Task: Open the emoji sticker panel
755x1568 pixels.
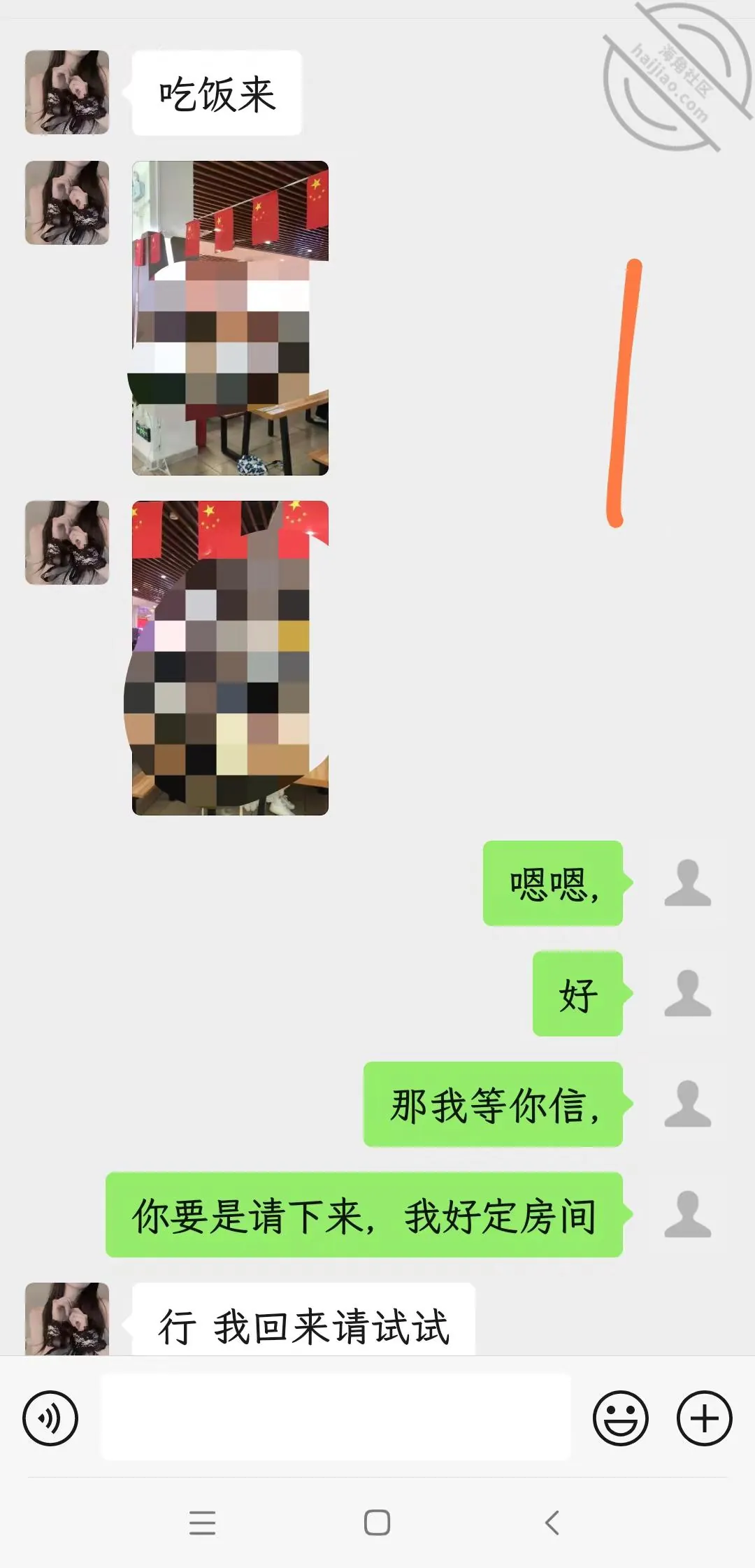Action: [x=621, y=1418]
